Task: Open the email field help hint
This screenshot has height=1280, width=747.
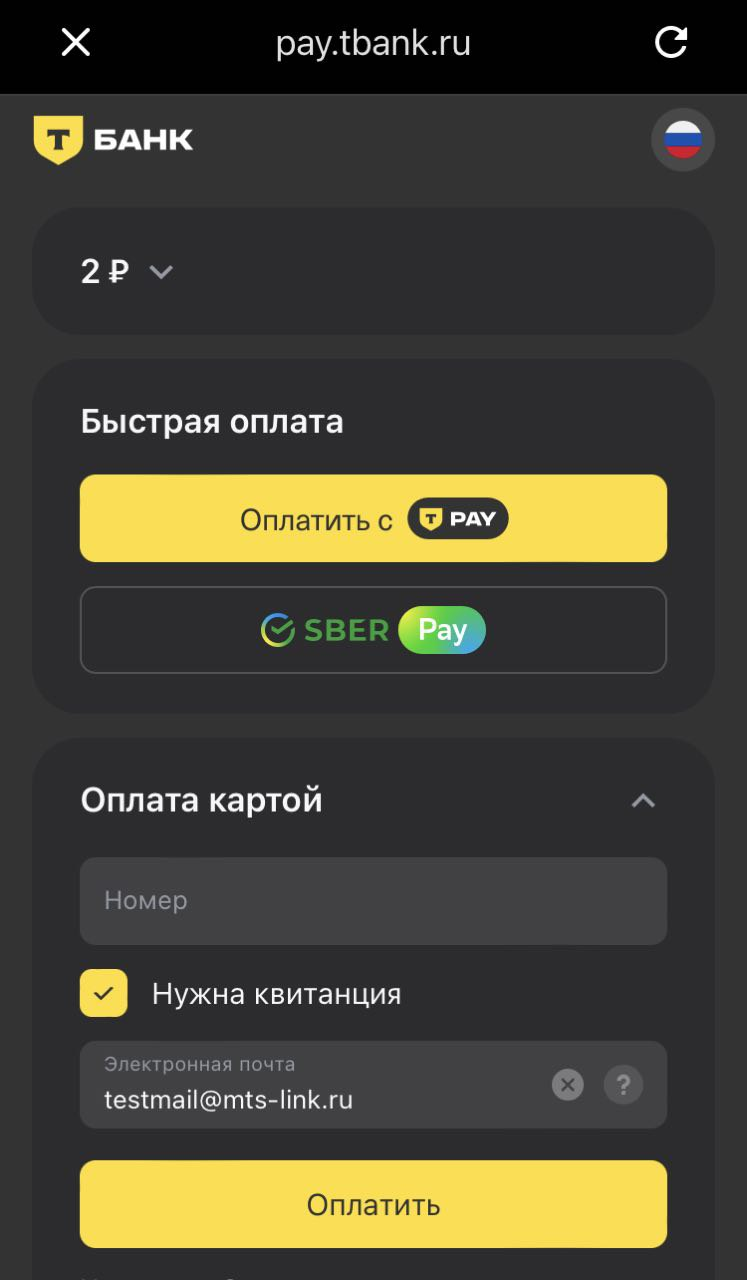Action: [623, 1084]
